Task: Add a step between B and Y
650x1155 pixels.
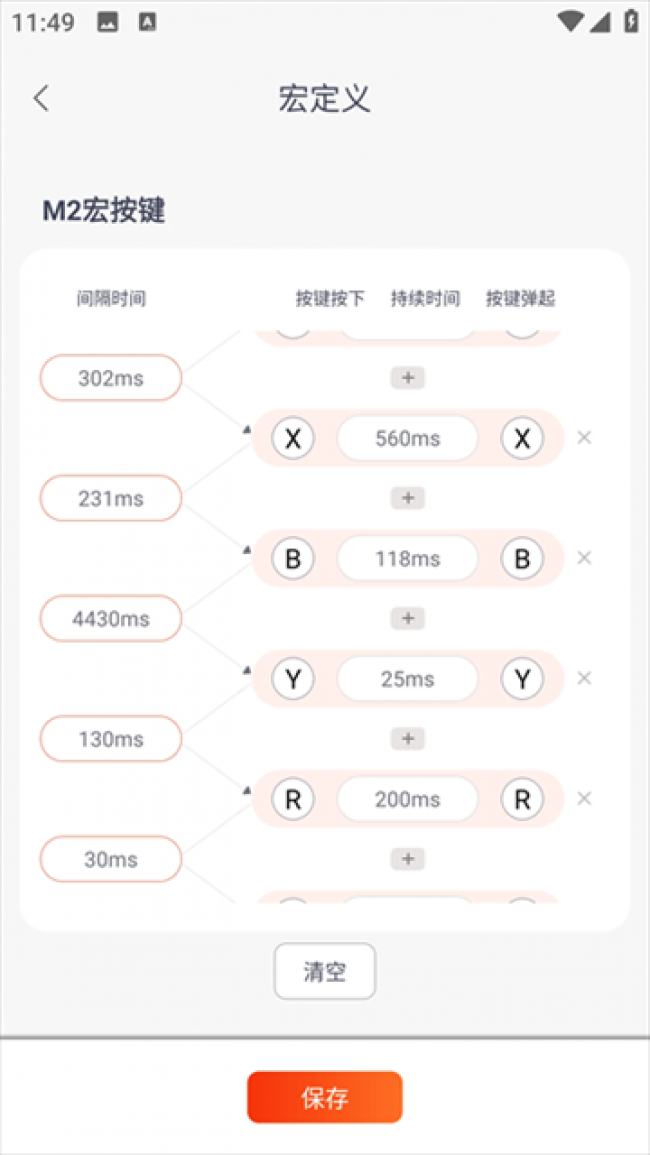Action: [407, 618]
